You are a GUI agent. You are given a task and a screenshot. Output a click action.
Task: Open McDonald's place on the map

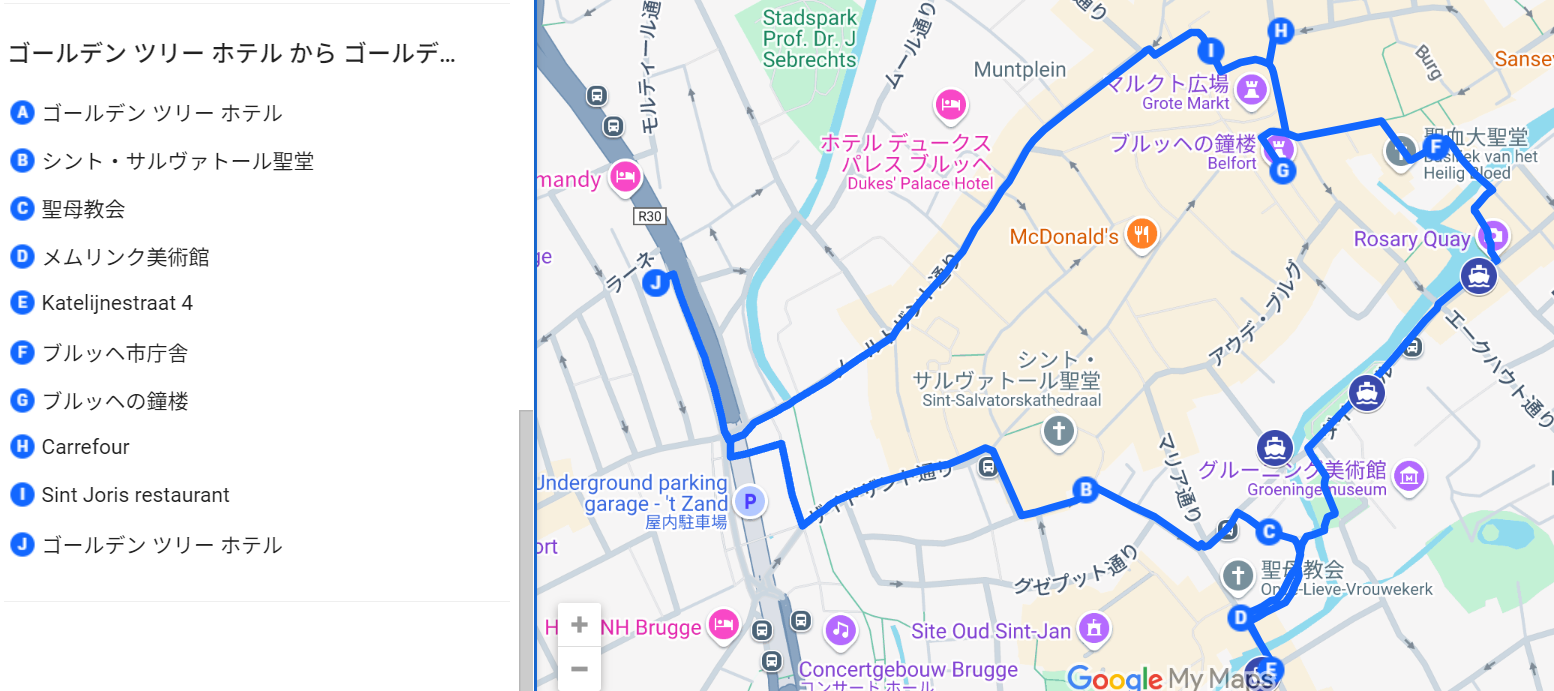click(x=1142, y=234)
